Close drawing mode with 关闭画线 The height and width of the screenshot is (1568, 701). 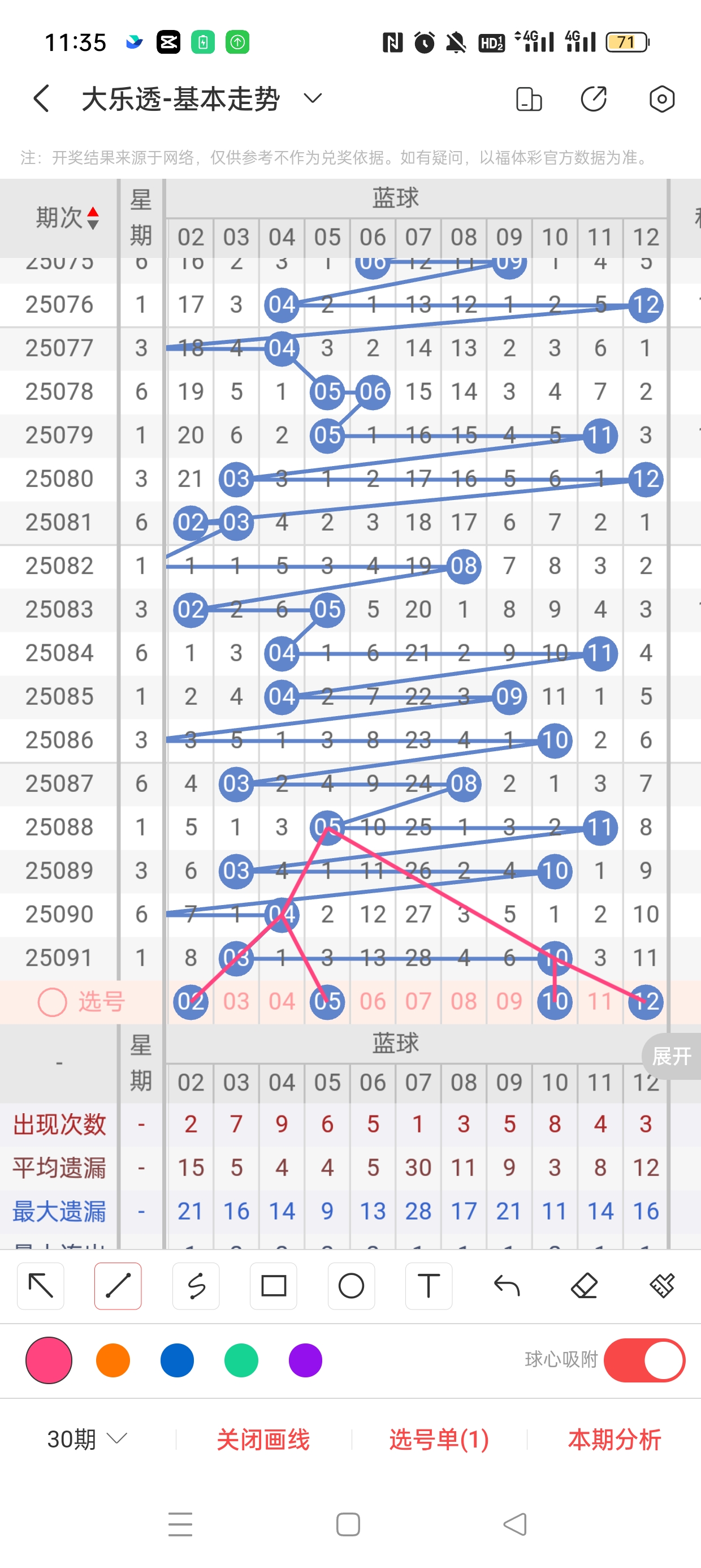click(263, 1440)
